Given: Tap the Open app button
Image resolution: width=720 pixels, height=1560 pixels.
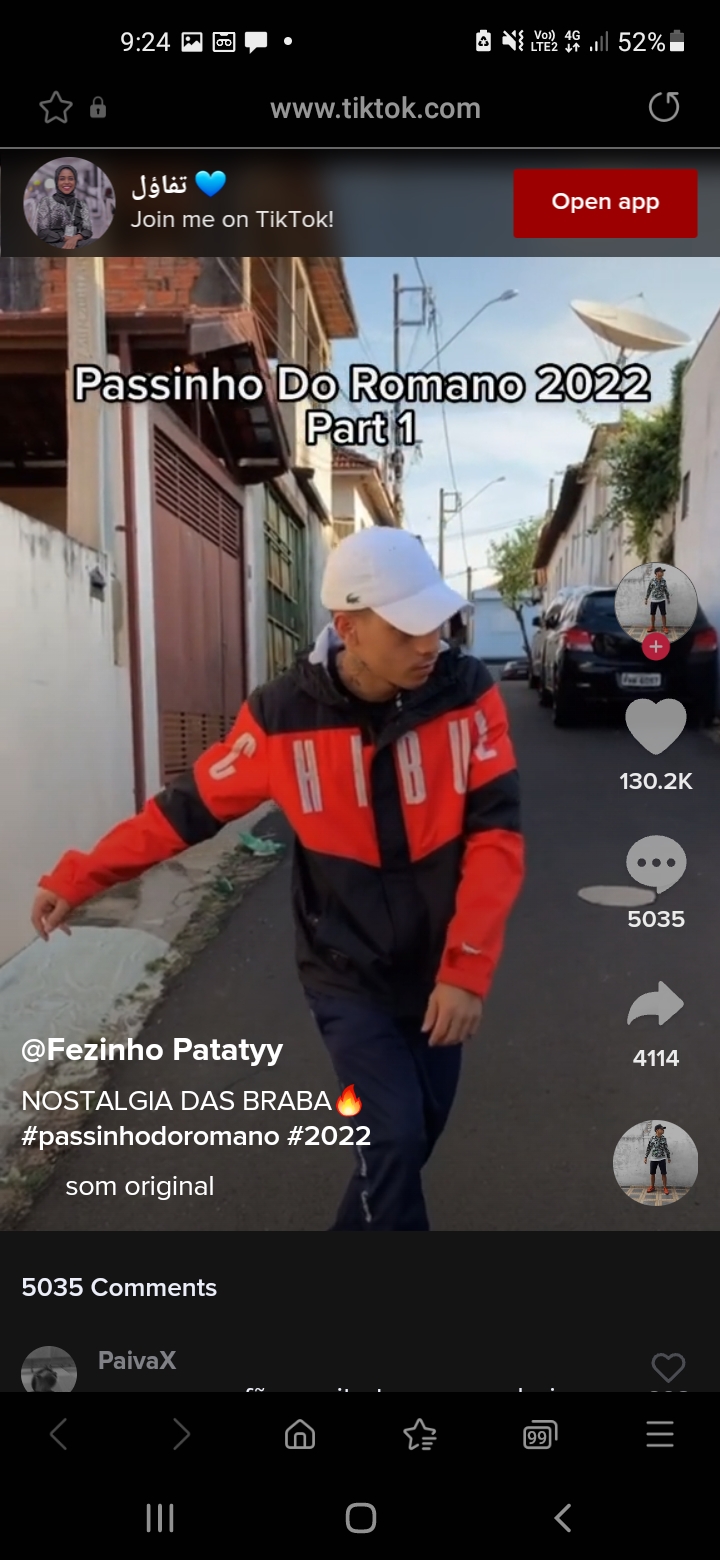Looking at the screenshot, I should point(605,202).
